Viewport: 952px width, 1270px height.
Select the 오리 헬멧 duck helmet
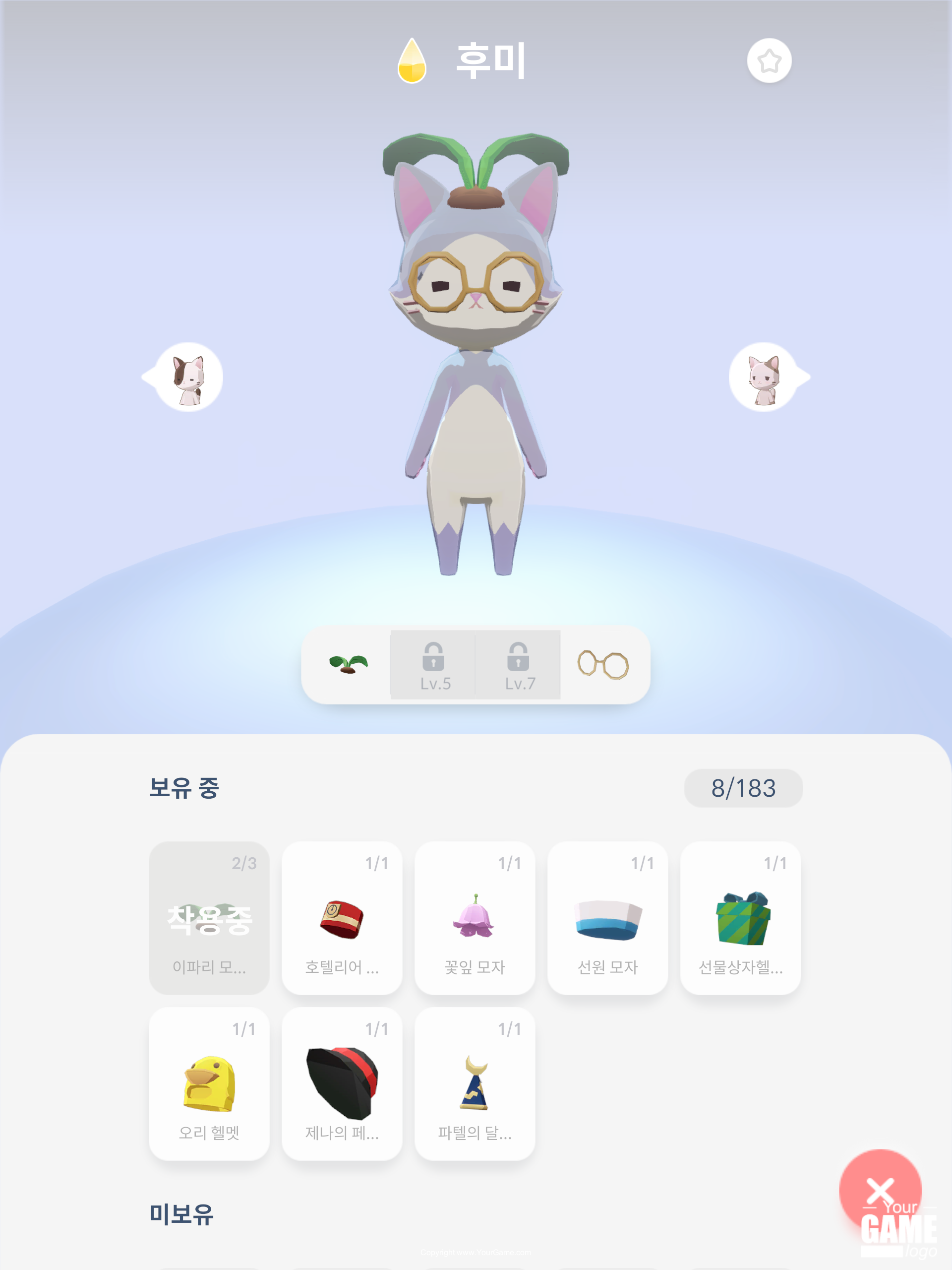(x=209, y=1083)
